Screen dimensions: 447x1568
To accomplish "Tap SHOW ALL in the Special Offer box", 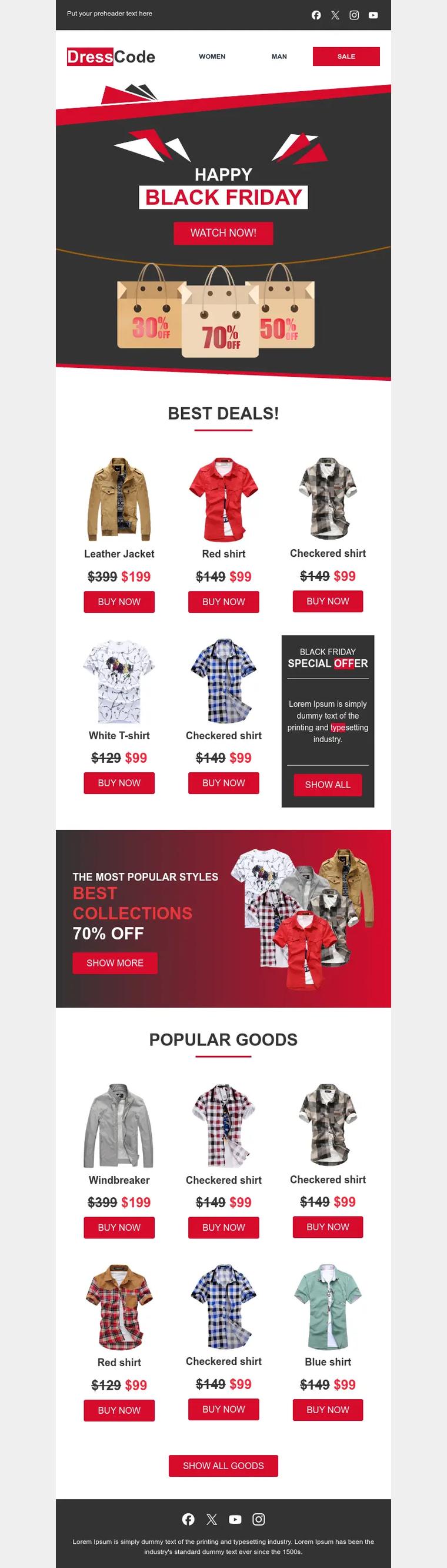I will 327,785.
